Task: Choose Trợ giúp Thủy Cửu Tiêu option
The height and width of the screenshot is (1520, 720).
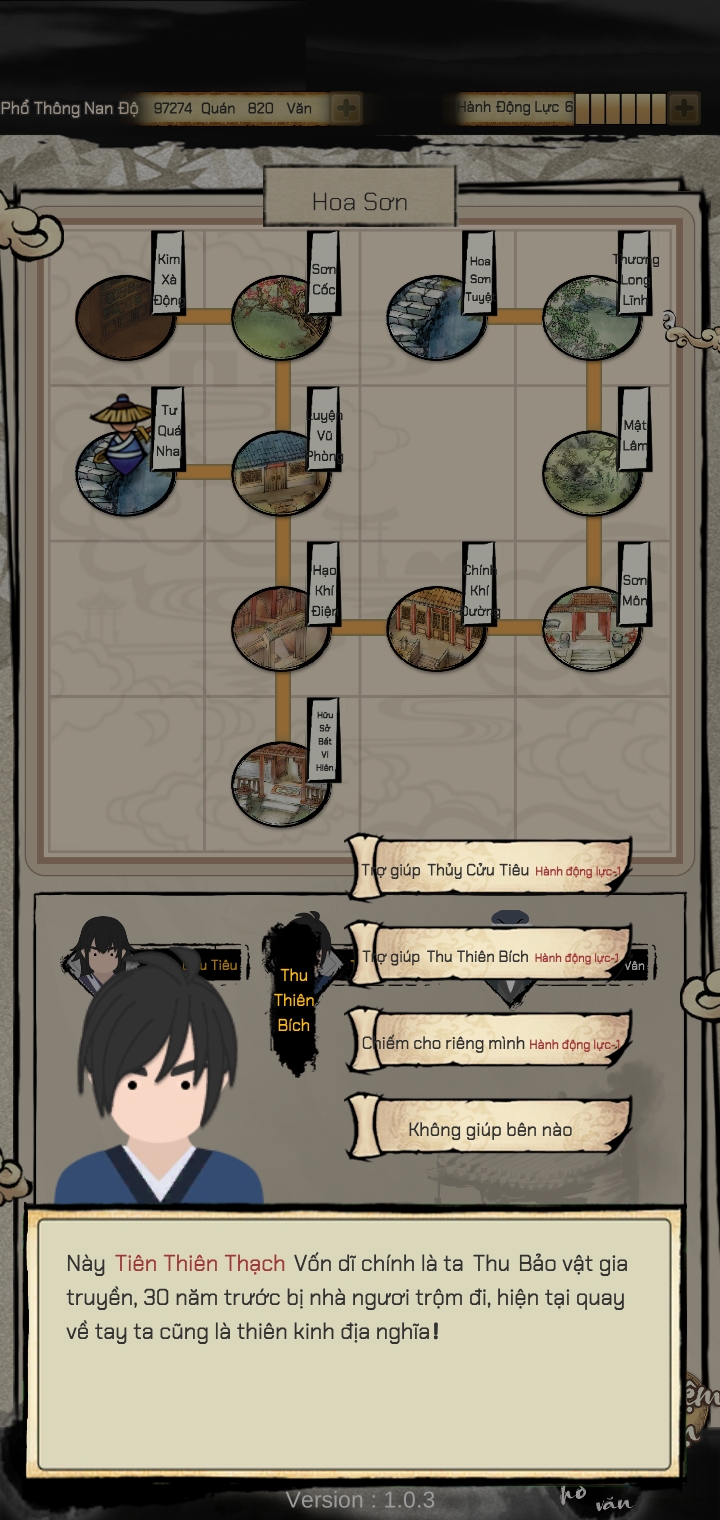Action: point(490,870)
